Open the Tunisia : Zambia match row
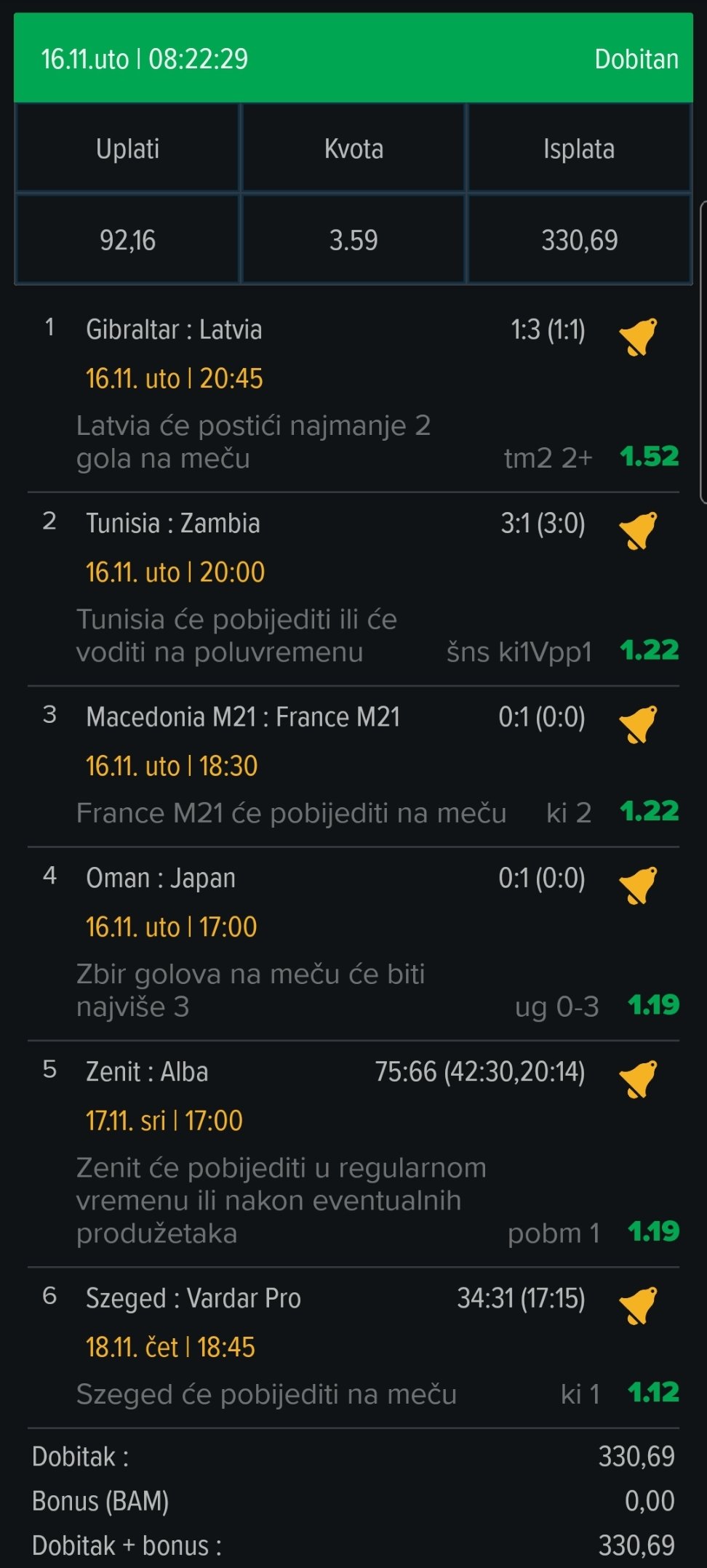 tap(353, 589)
